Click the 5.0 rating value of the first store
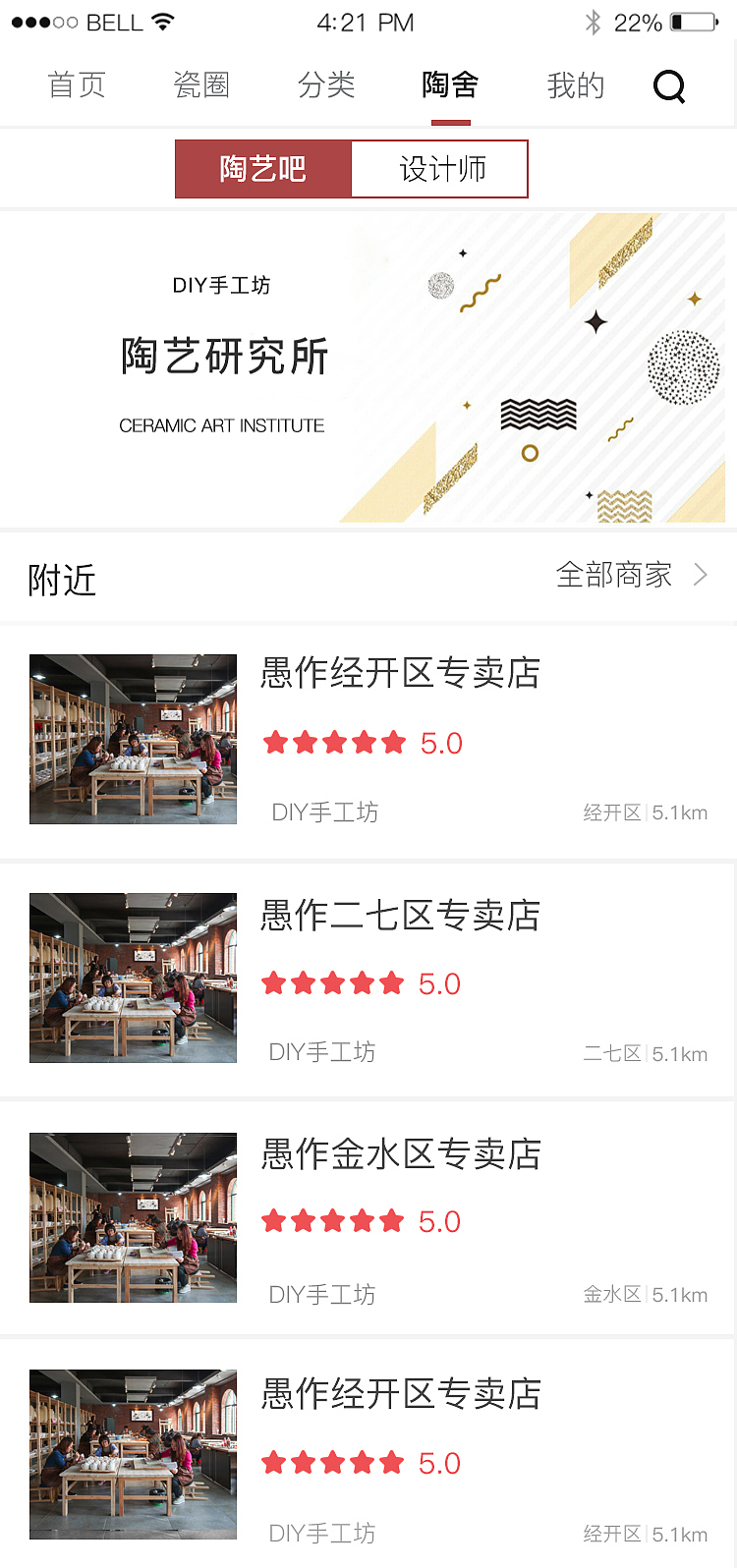This screenshot has width=737, height=1568. point(440,743)
